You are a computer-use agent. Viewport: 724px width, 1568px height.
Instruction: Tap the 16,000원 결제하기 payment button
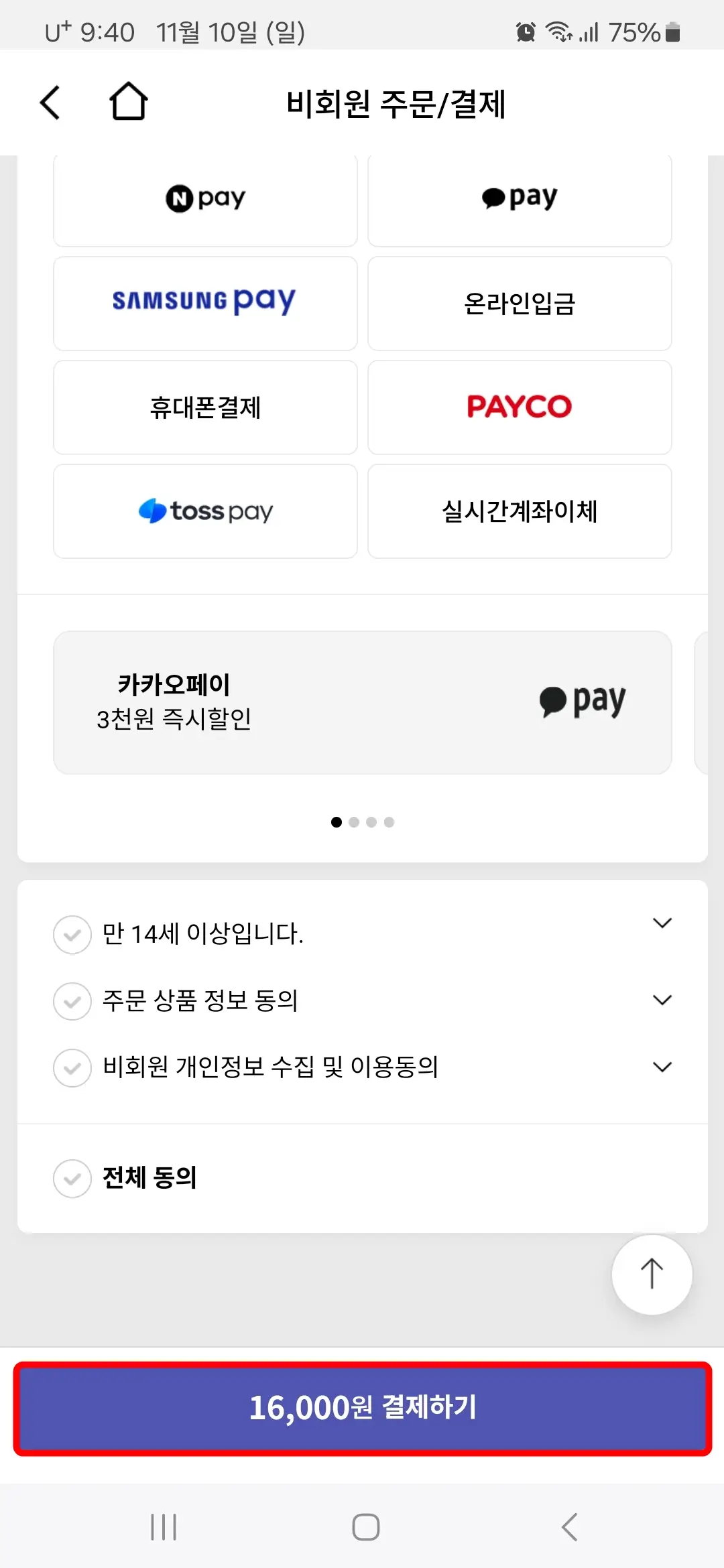(x=362, y=1410)
